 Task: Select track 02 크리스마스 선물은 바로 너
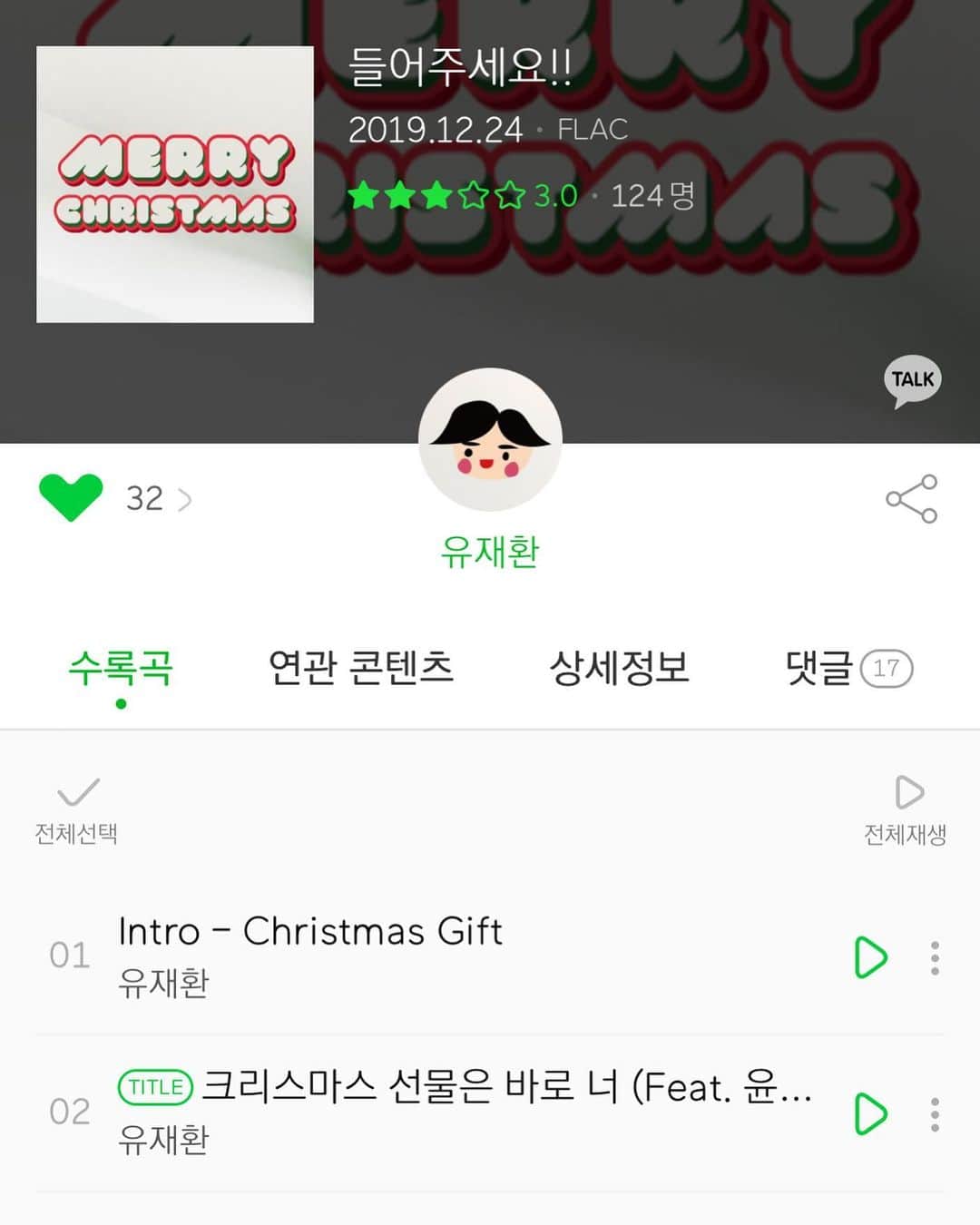click(454, 1112)
